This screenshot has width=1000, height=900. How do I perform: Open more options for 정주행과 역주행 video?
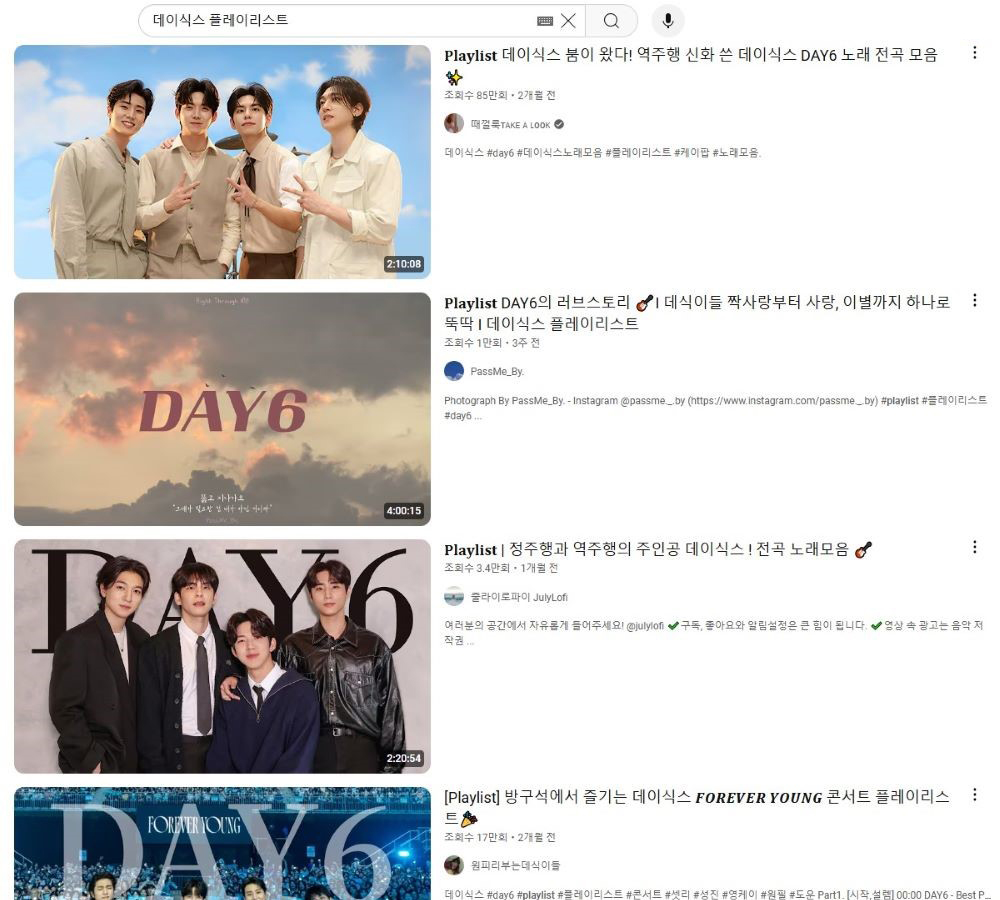point(974,547)
